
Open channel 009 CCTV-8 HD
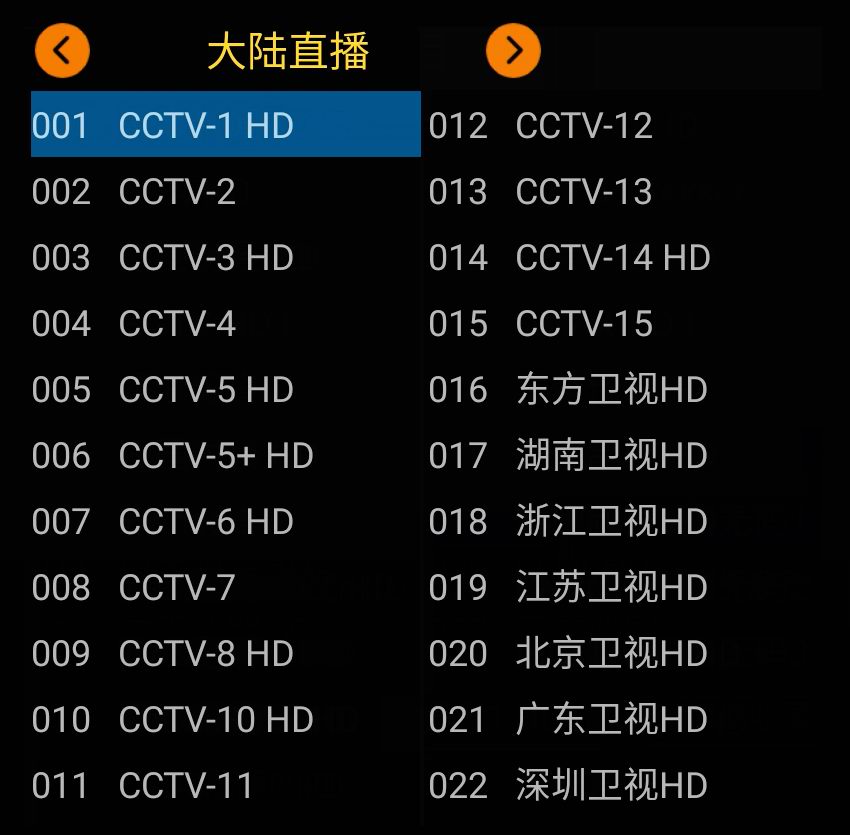[x=225, y=654]
